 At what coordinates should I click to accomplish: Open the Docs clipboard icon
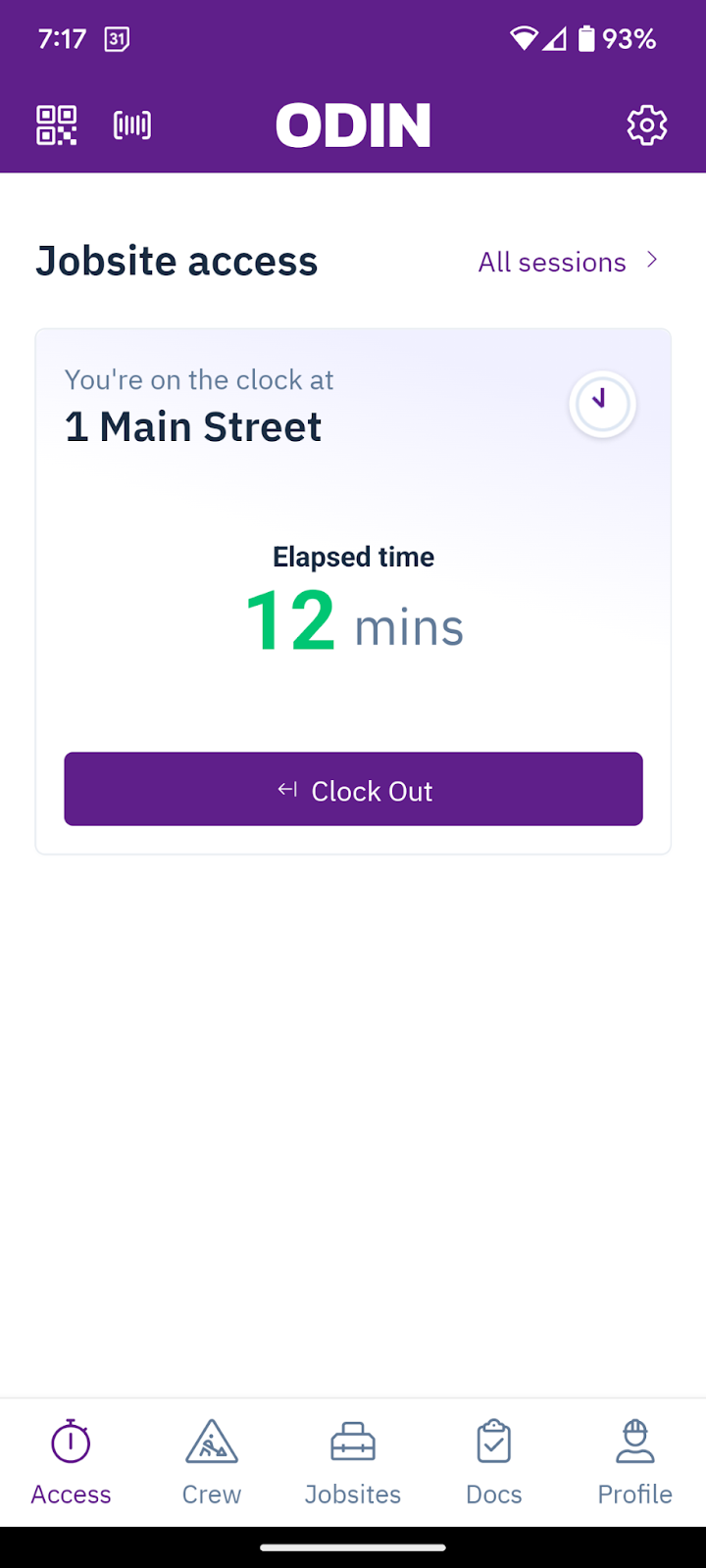tap(493, 1442)
